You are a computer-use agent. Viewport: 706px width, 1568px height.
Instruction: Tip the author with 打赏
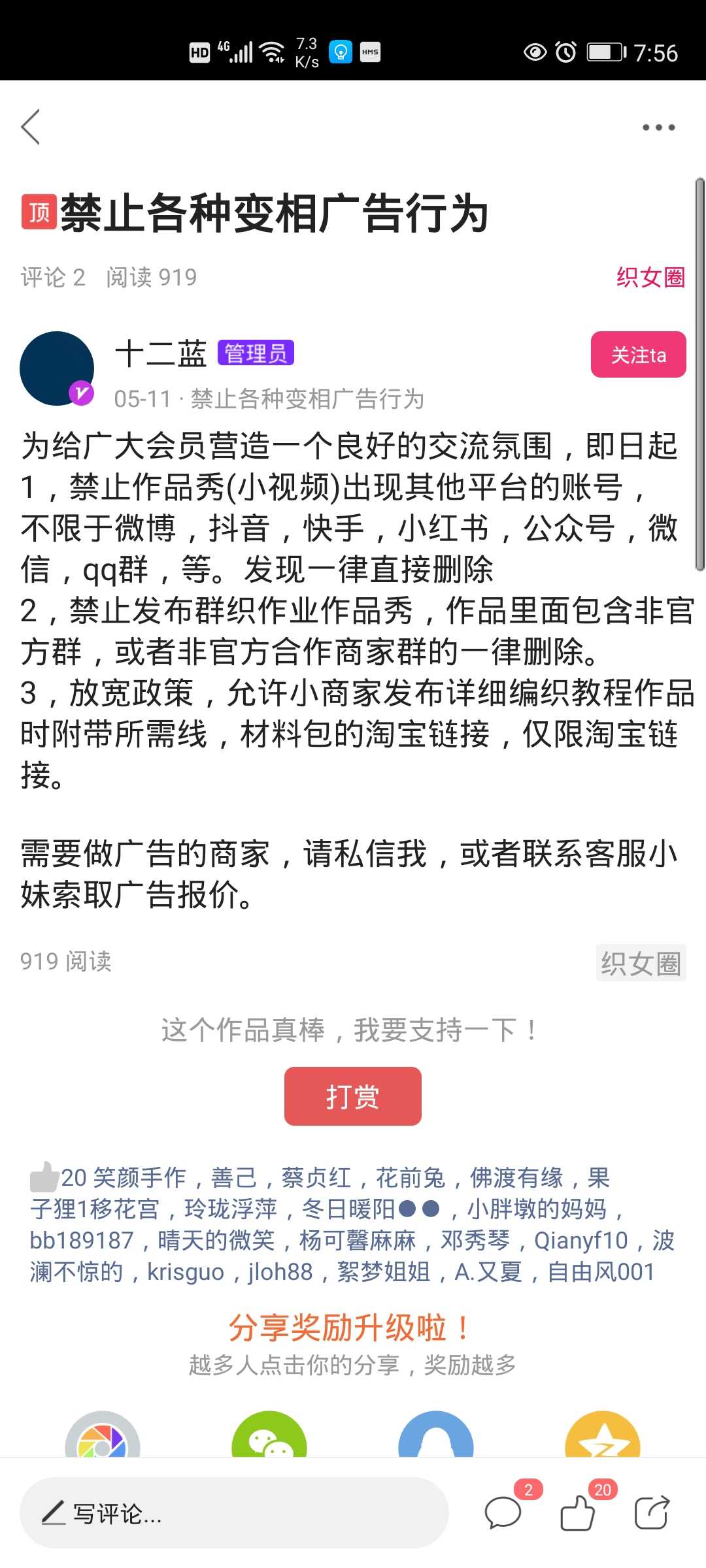352,1096
